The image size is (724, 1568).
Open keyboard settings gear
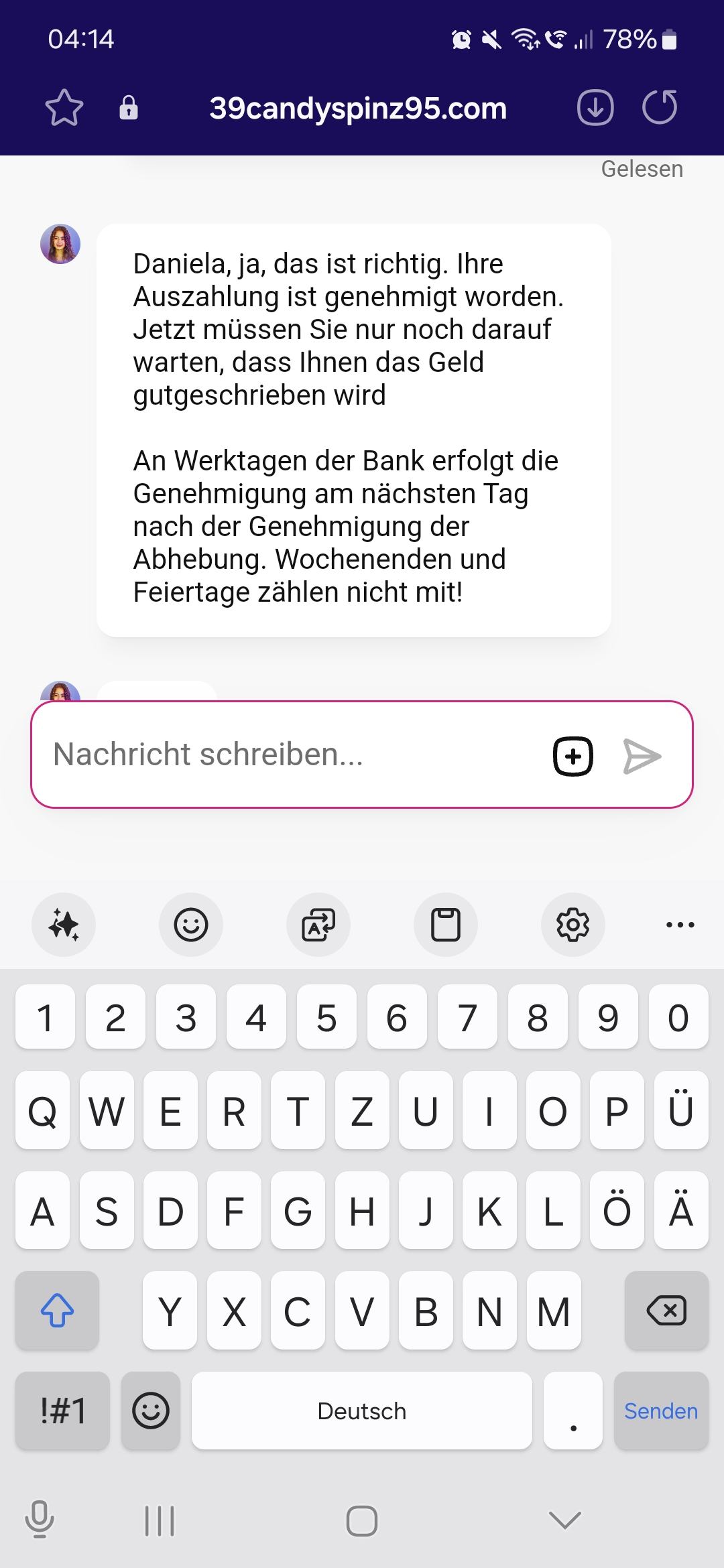573,925
